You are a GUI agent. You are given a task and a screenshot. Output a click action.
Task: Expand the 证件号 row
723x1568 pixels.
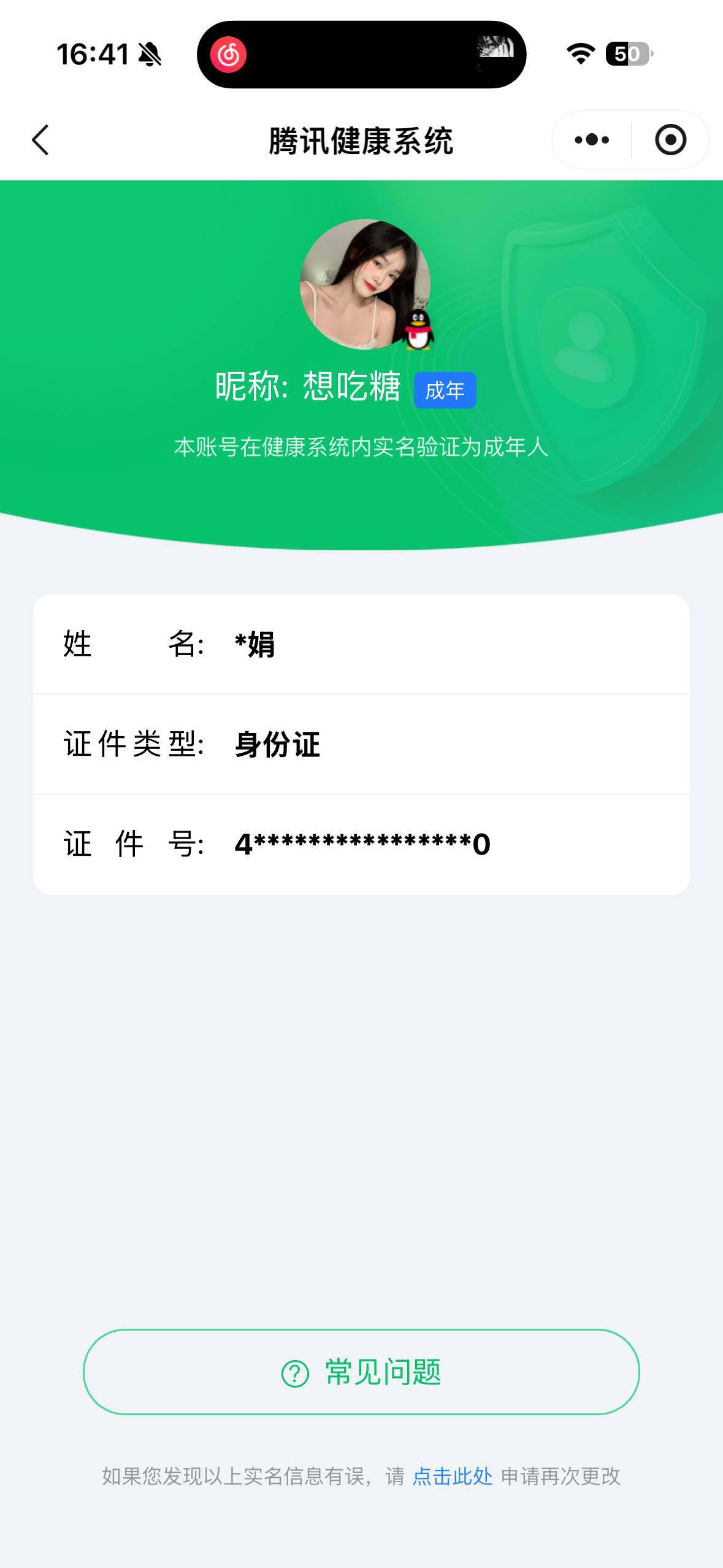pyautogui.click(x=362, y=844)
